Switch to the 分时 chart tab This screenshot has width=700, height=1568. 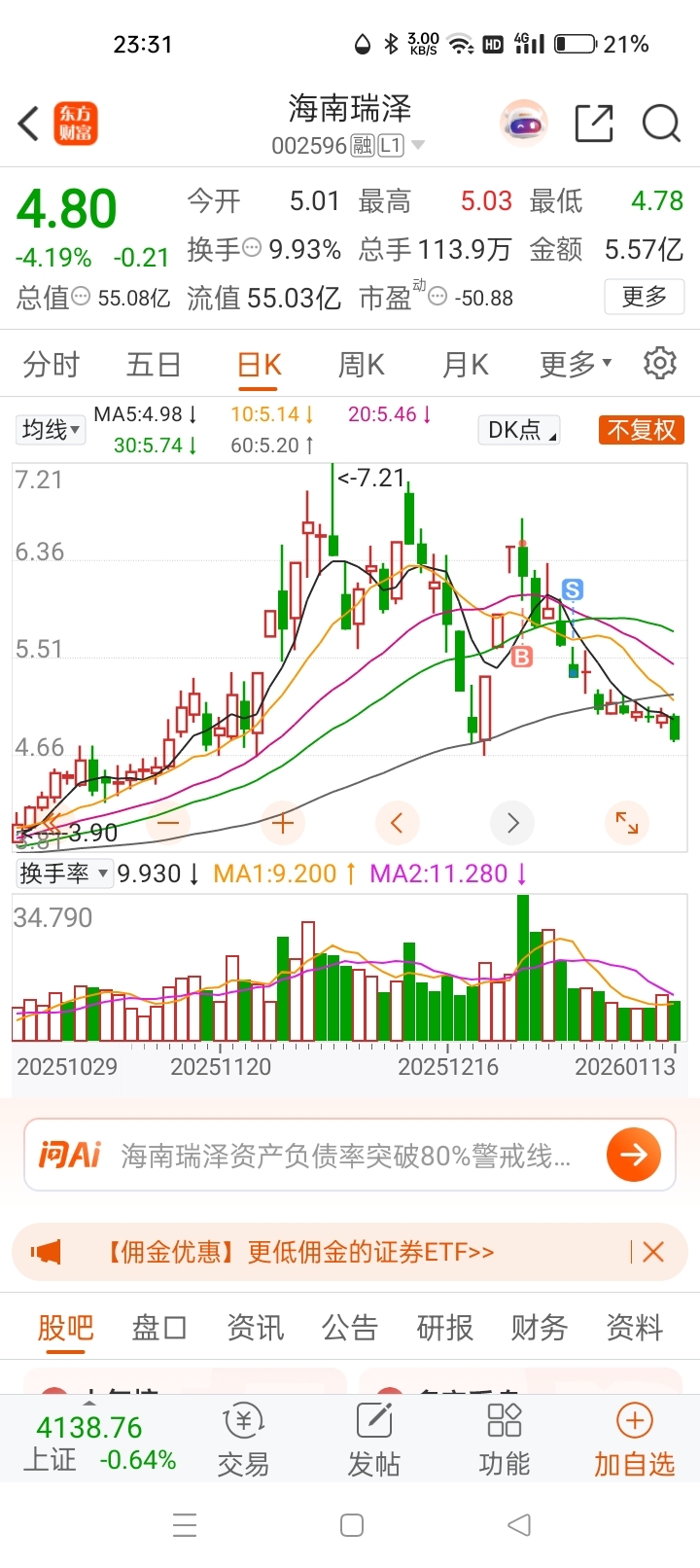(x=52, y=365)
